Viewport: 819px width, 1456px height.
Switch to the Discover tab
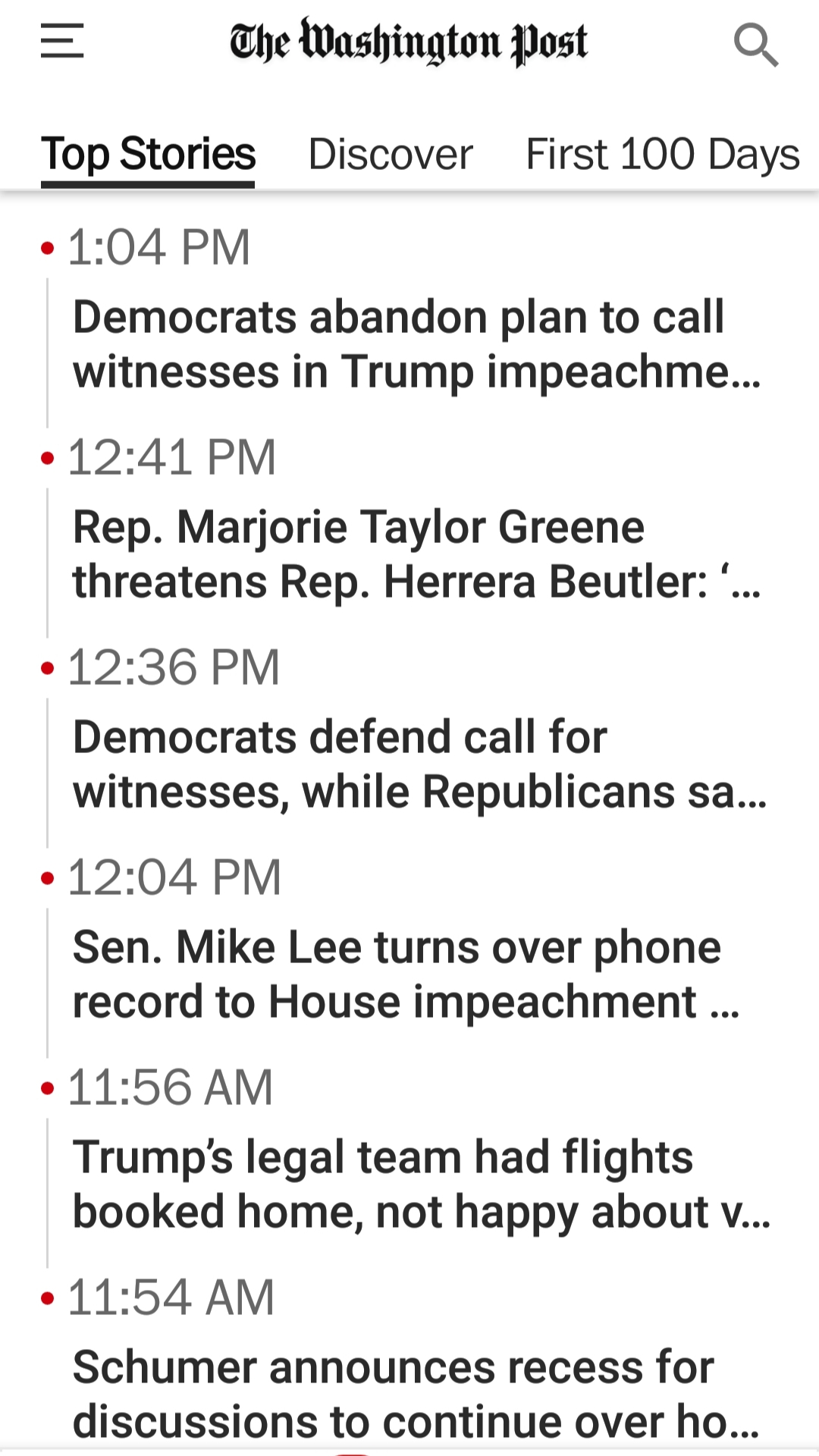tap(391, 155)
